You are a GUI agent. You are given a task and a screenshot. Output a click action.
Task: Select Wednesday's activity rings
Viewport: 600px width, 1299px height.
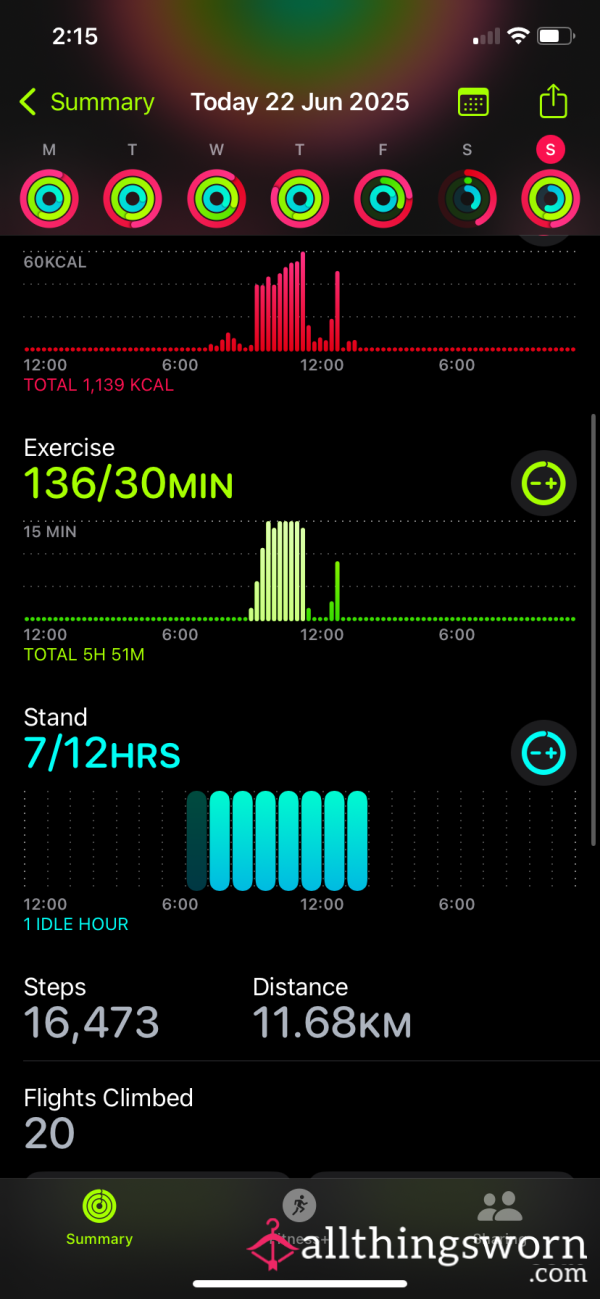[x=216, y=200]
